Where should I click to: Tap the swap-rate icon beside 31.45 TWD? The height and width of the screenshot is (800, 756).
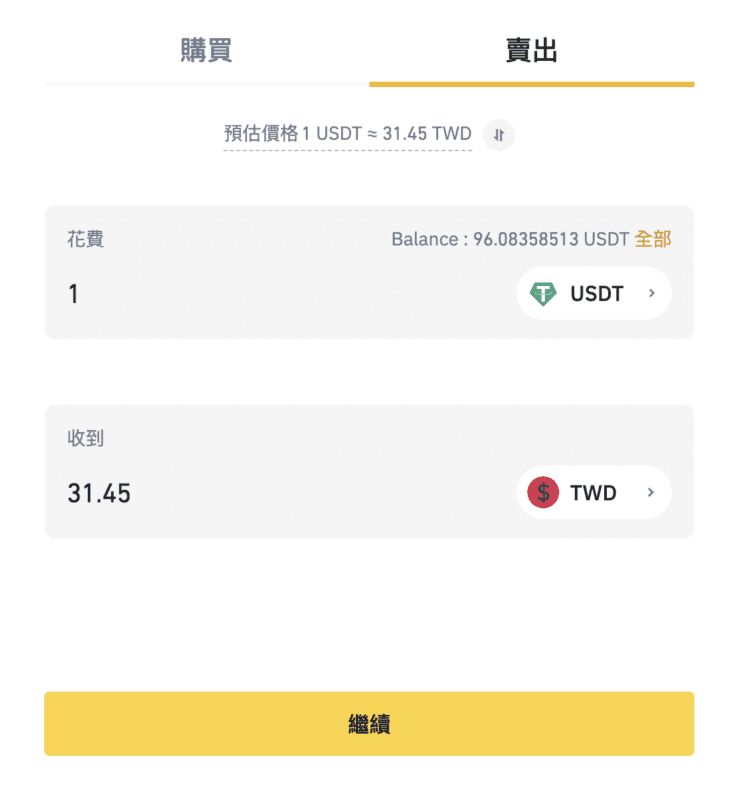tap(498, 134)
